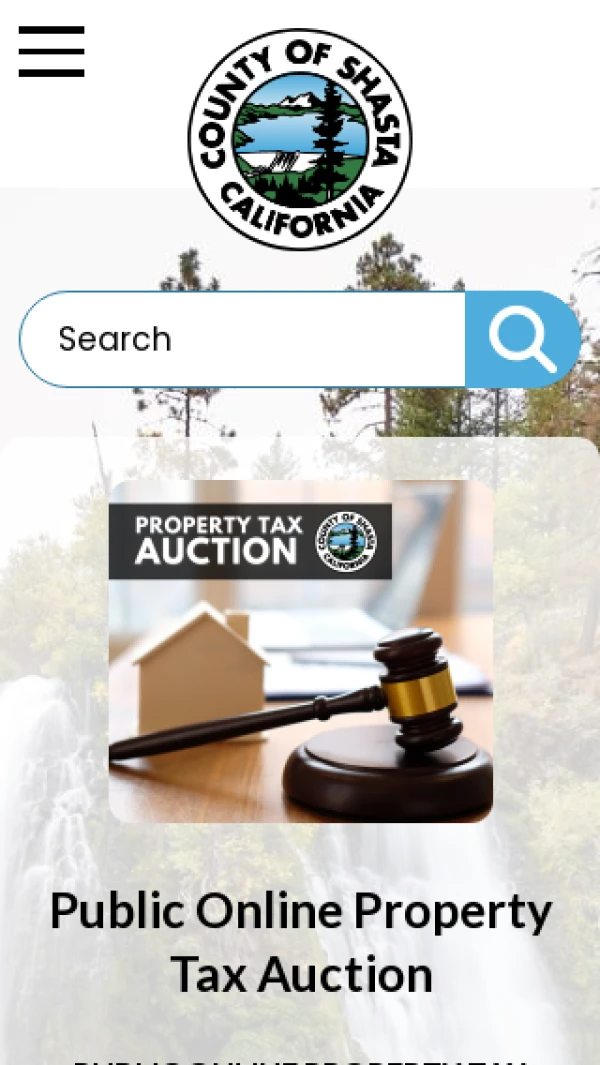
Task: Open the Property Tax Auction image card
Action: point(300,651)
